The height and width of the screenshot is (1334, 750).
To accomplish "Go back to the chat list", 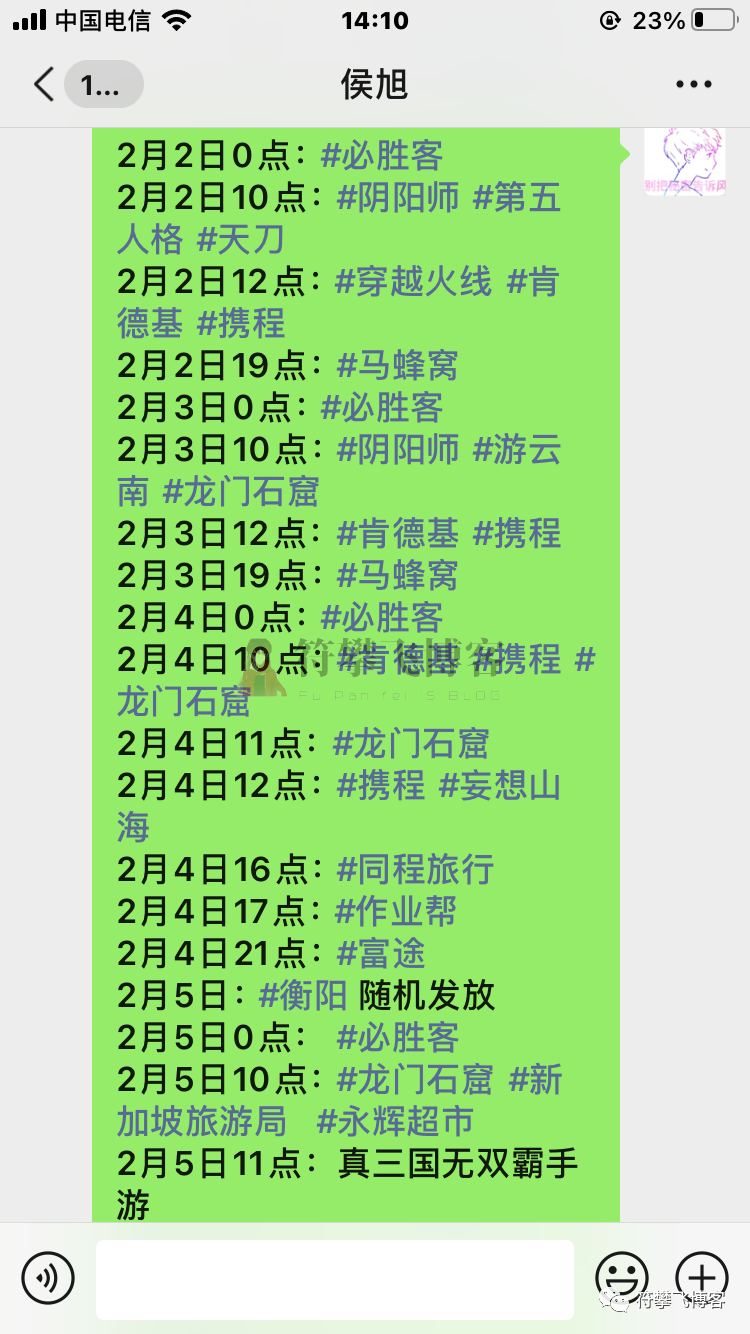I will pos(44,85).
